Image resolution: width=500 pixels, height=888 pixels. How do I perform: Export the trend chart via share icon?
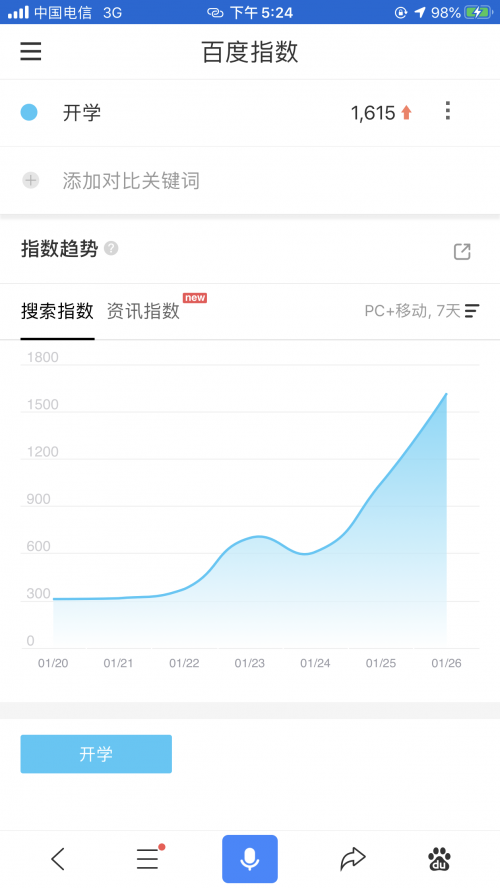pos(462,251)
